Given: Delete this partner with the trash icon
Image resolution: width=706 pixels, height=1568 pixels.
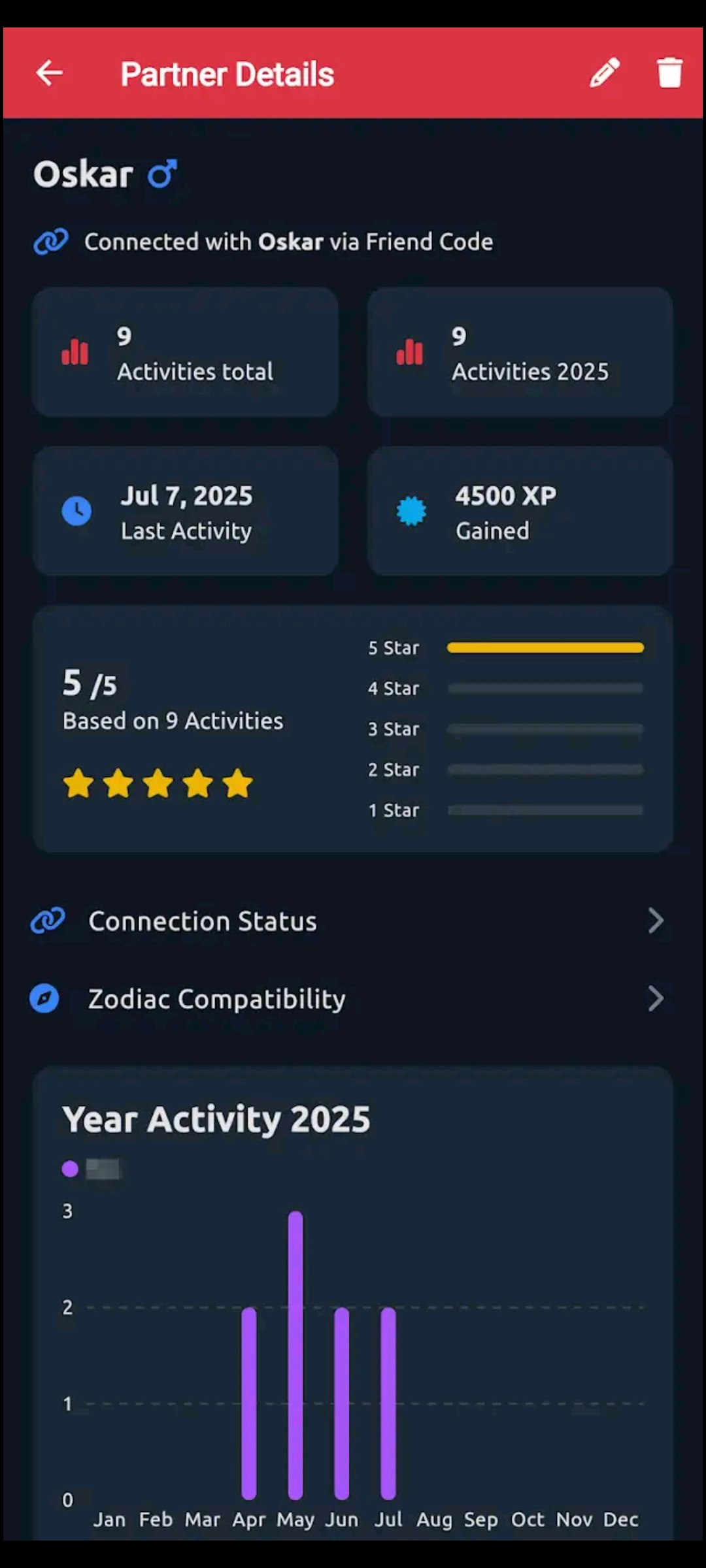Looking at the screenshot, I should tap(669, 73).
